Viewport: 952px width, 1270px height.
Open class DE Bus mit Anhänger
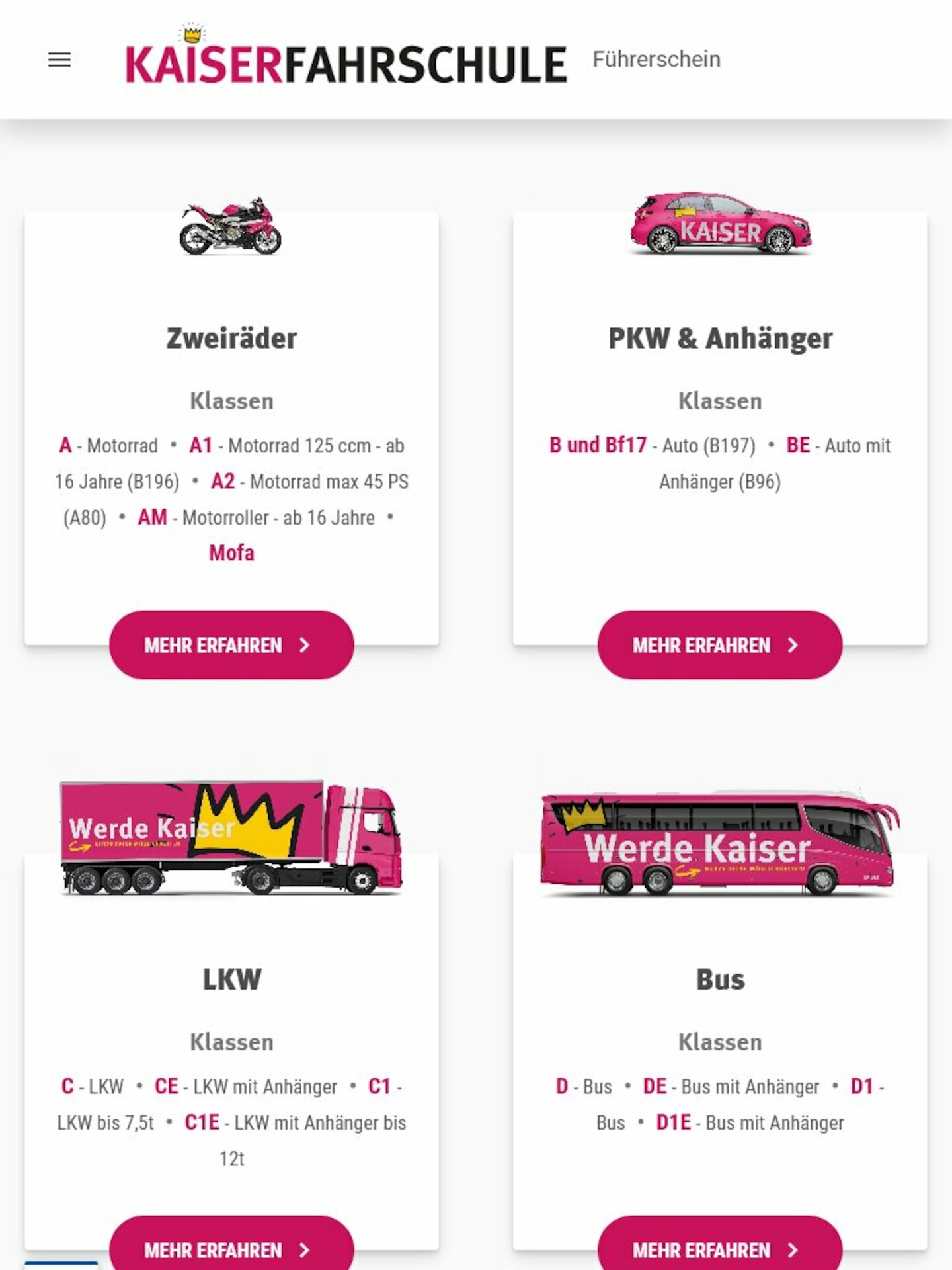(654, 1086)
